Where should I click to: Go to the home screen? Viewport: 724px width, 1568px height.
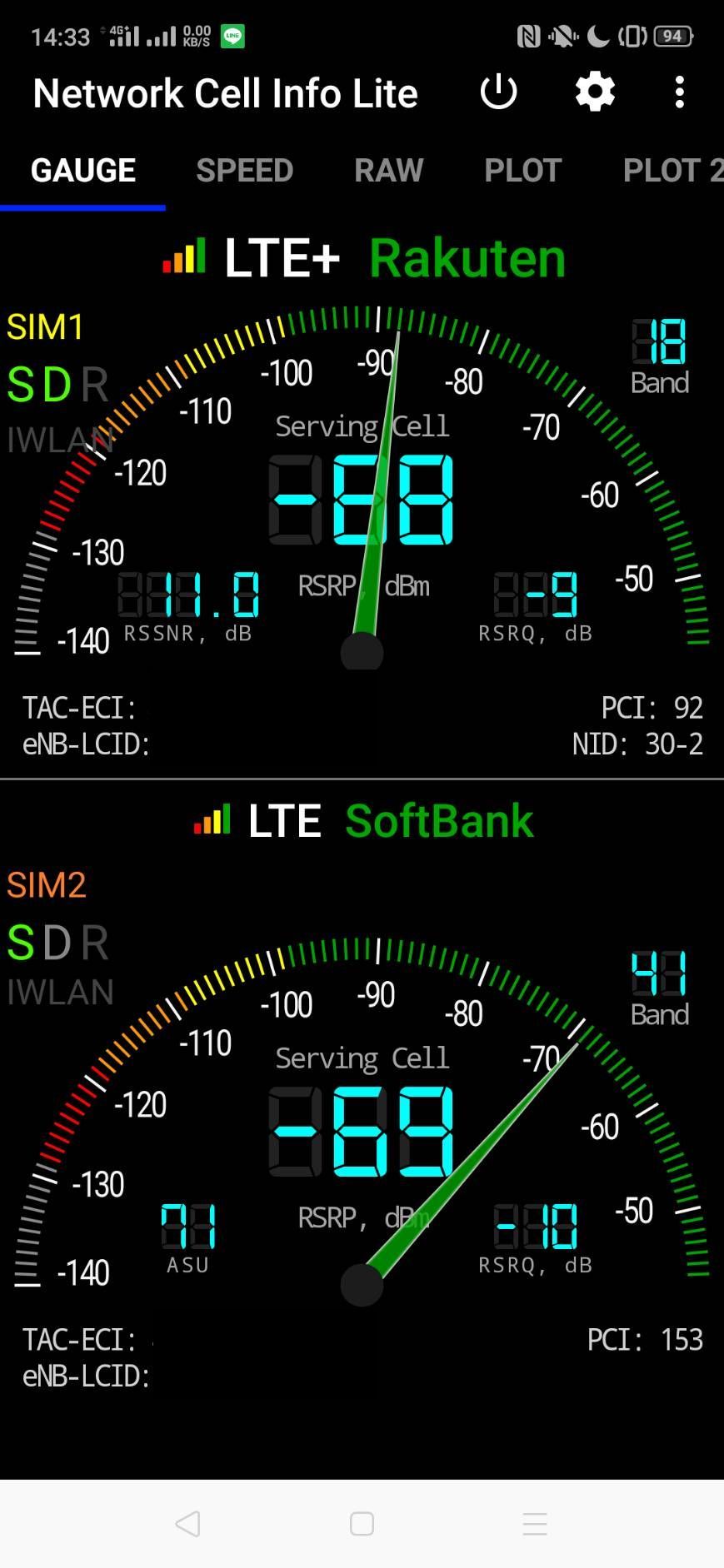click(362, 1523)
